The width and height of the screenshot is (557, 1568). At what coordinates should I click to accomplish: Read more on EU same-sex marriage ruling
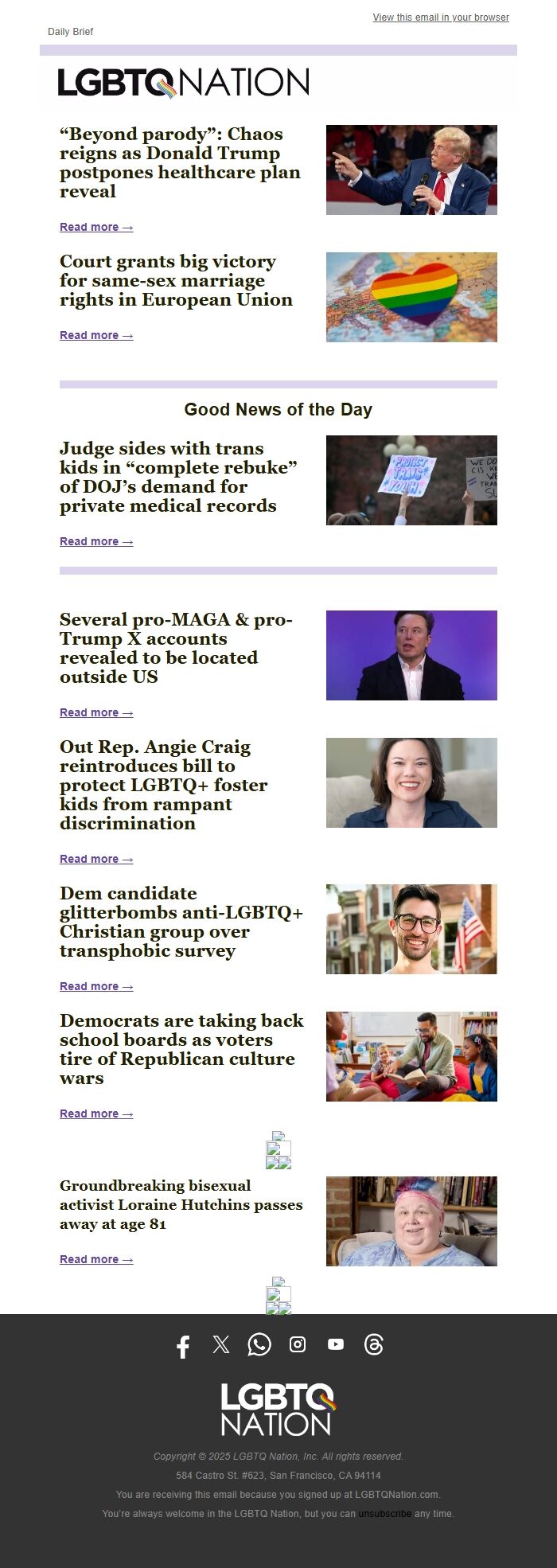[96, 335]
